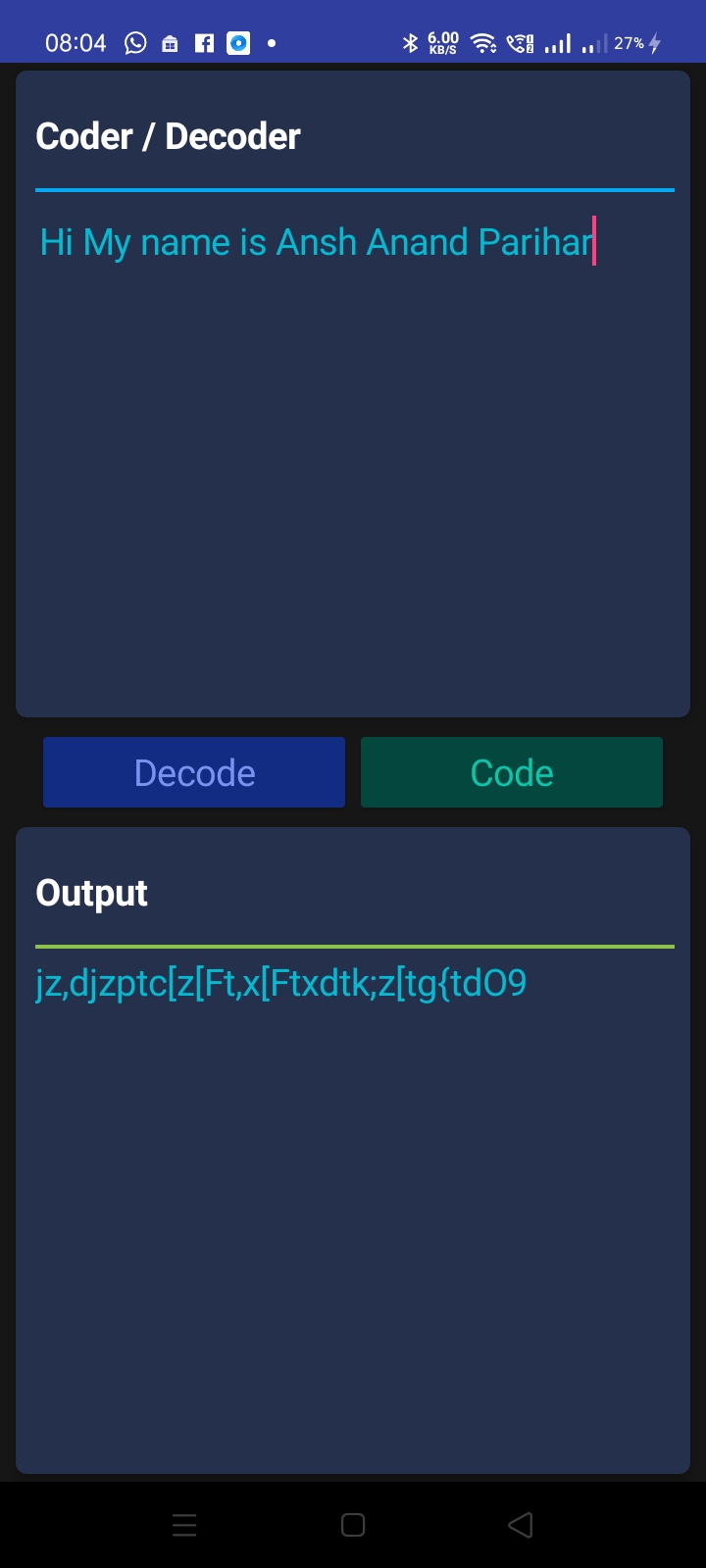Tap the Decode button
The height and width of the screenshot is (1568, 706).
coord(194,772)
